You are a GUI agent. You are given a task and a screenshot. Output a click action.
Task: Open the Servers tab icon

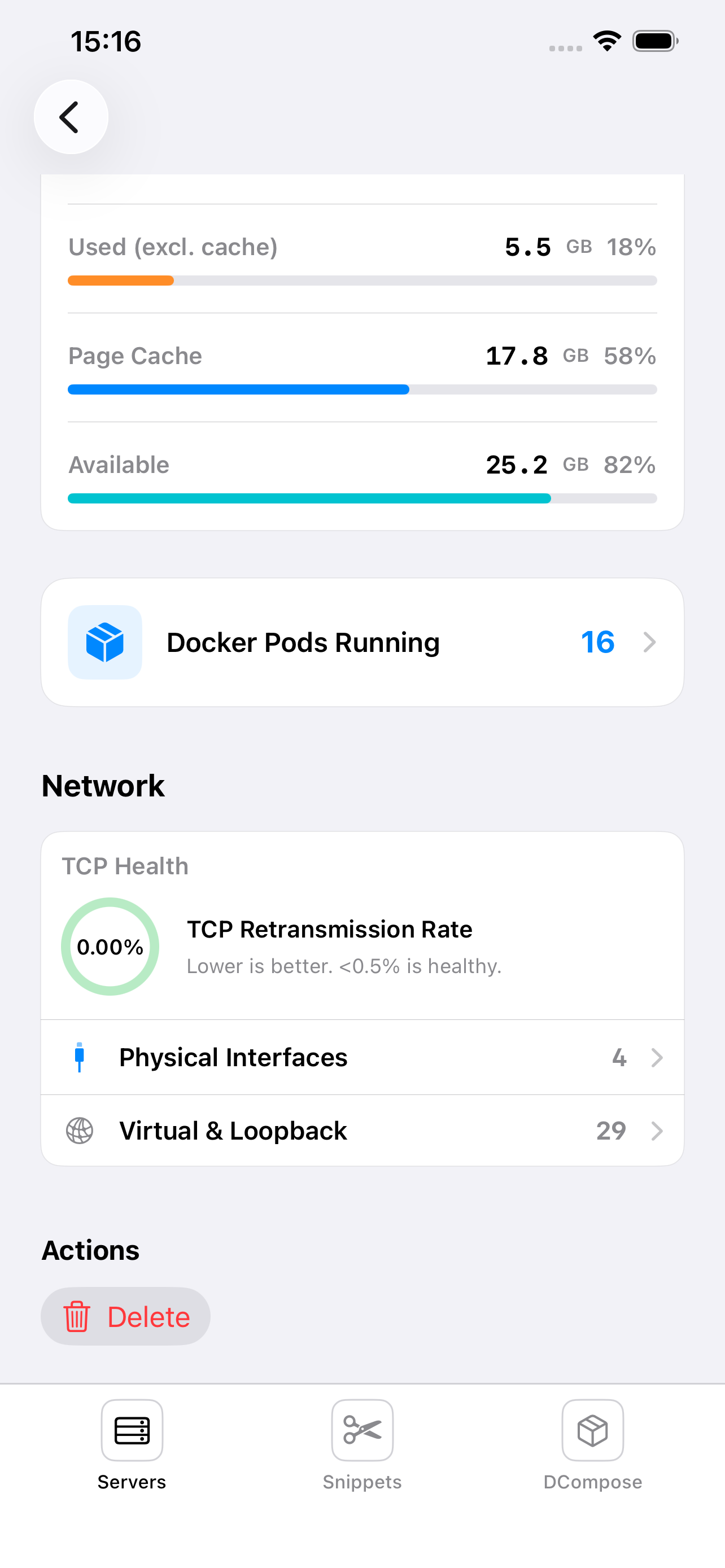pos(131,1431)
